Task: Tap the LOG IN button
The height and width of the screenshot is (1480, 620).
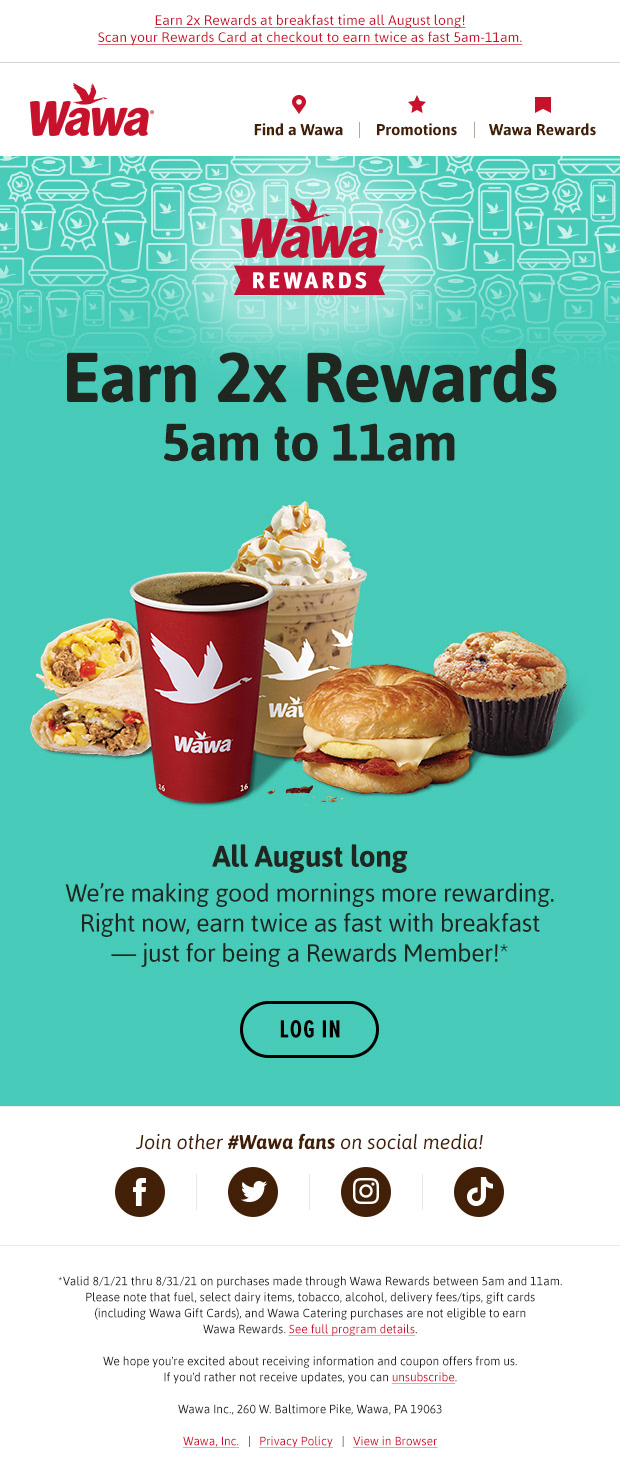Action: coord(310,1029)
